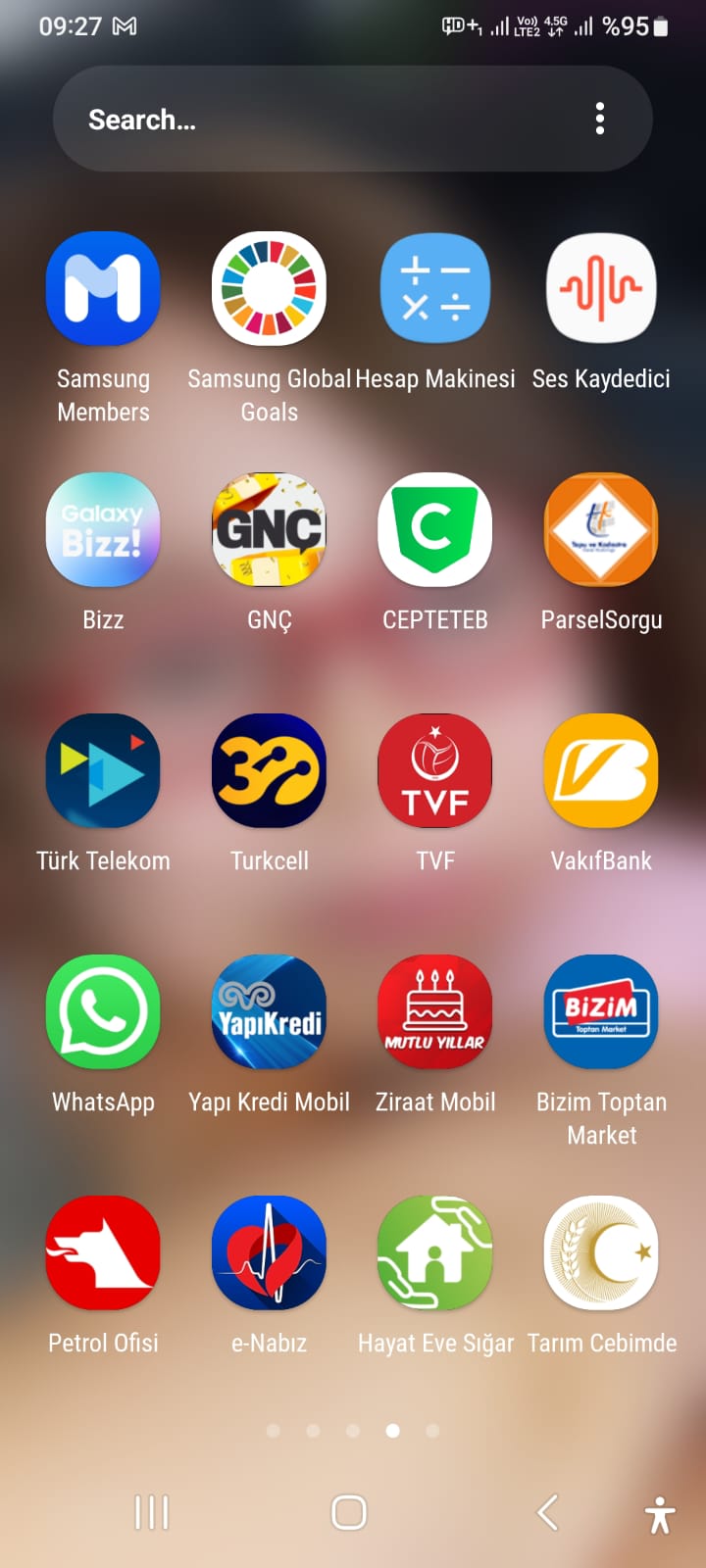Launch VakıfBank app
The width and height of the screenshot is (706, 1568).
601,771
